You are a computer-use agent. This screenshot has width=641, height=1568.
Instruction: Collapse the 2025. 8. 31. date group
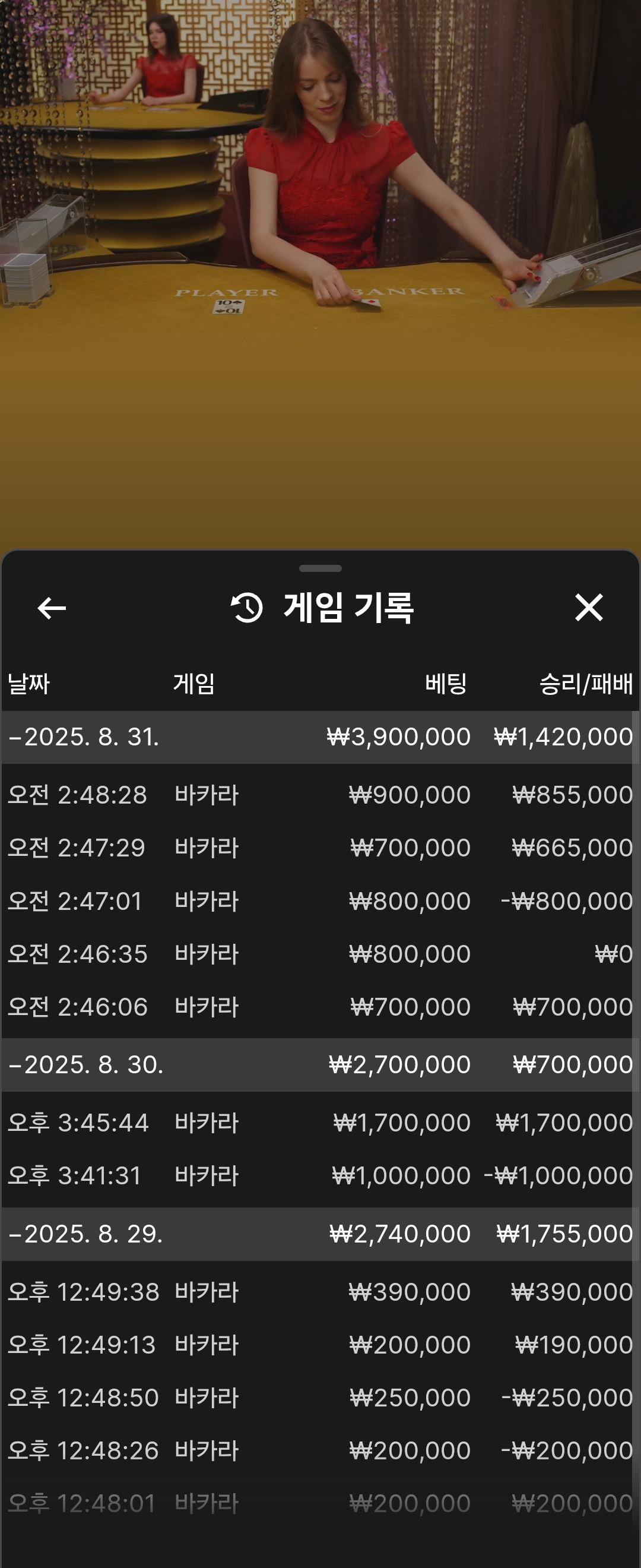[84, 737]
